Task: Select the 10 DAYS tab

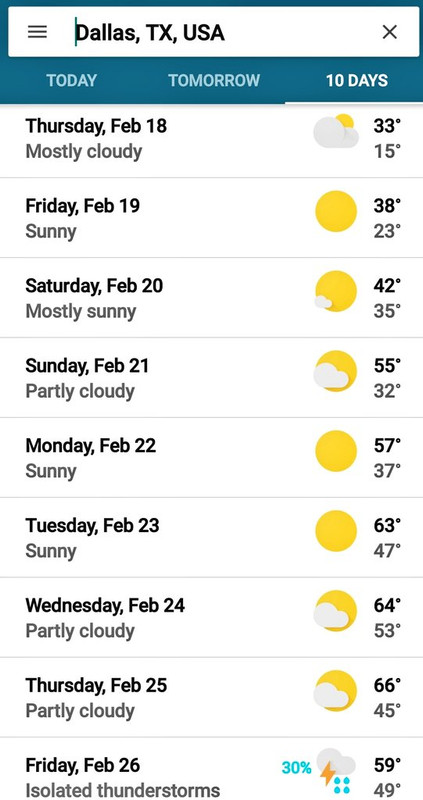Action: [x=357, y=81]
